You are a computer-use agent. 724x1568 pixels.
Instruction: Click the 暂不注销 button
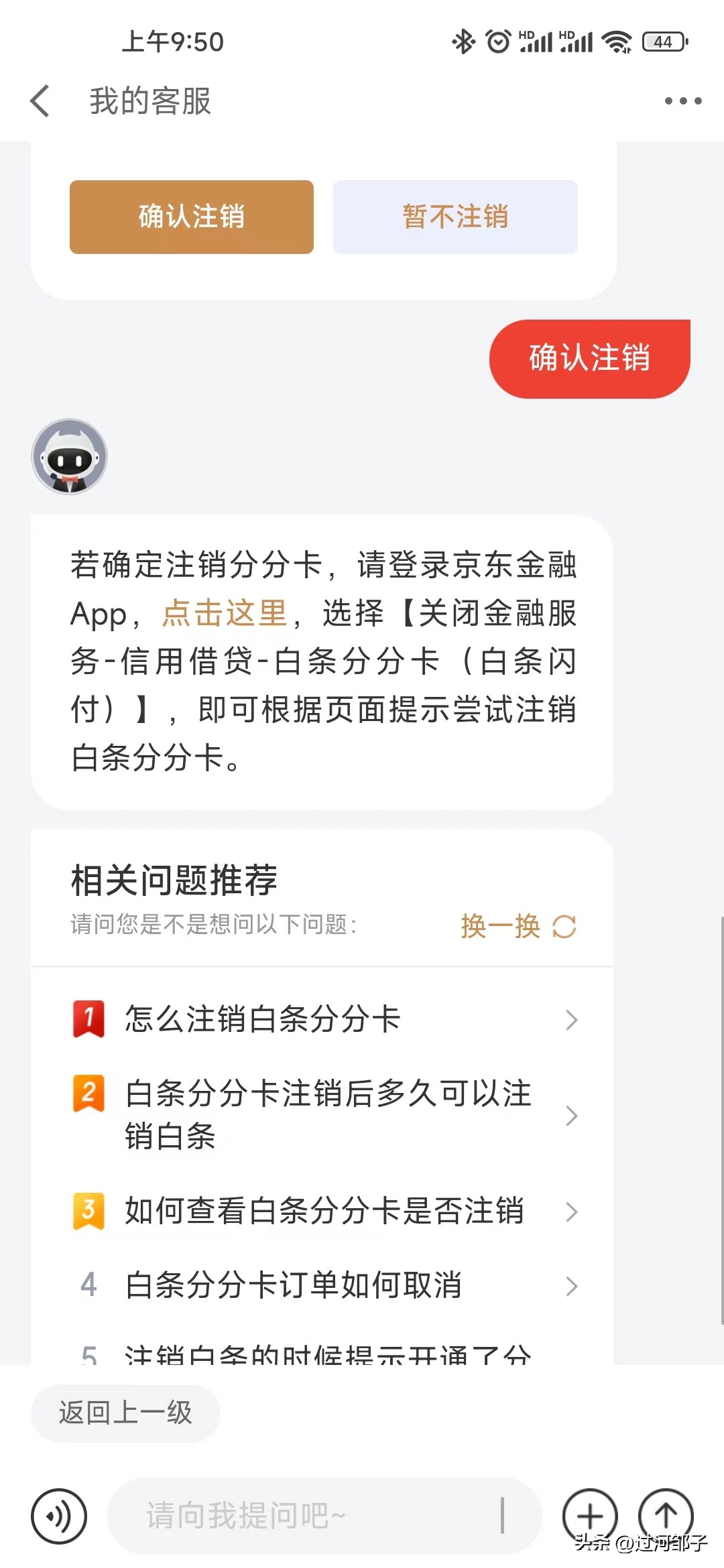pos(455,216)
